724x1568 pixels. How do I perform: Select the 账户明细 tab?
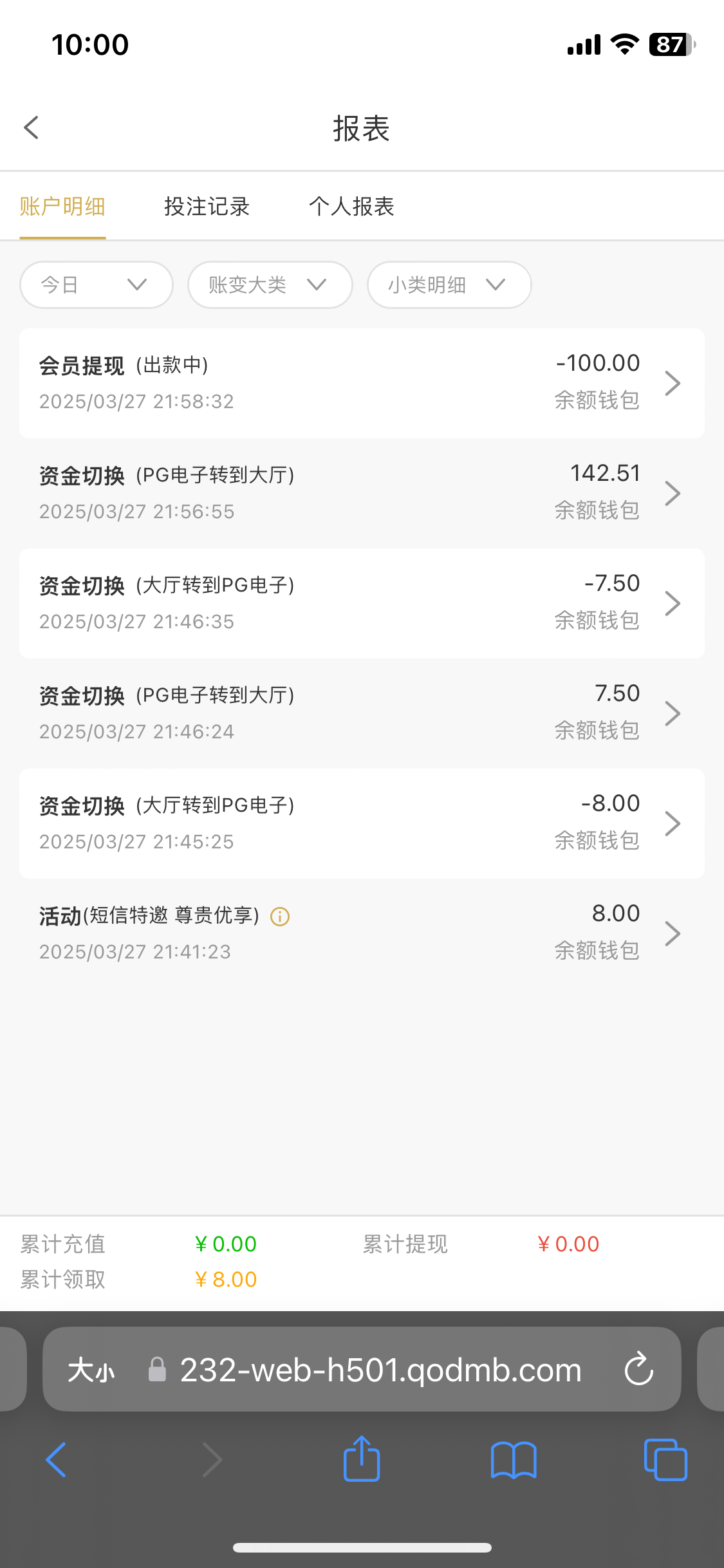(x=62, y=207)
